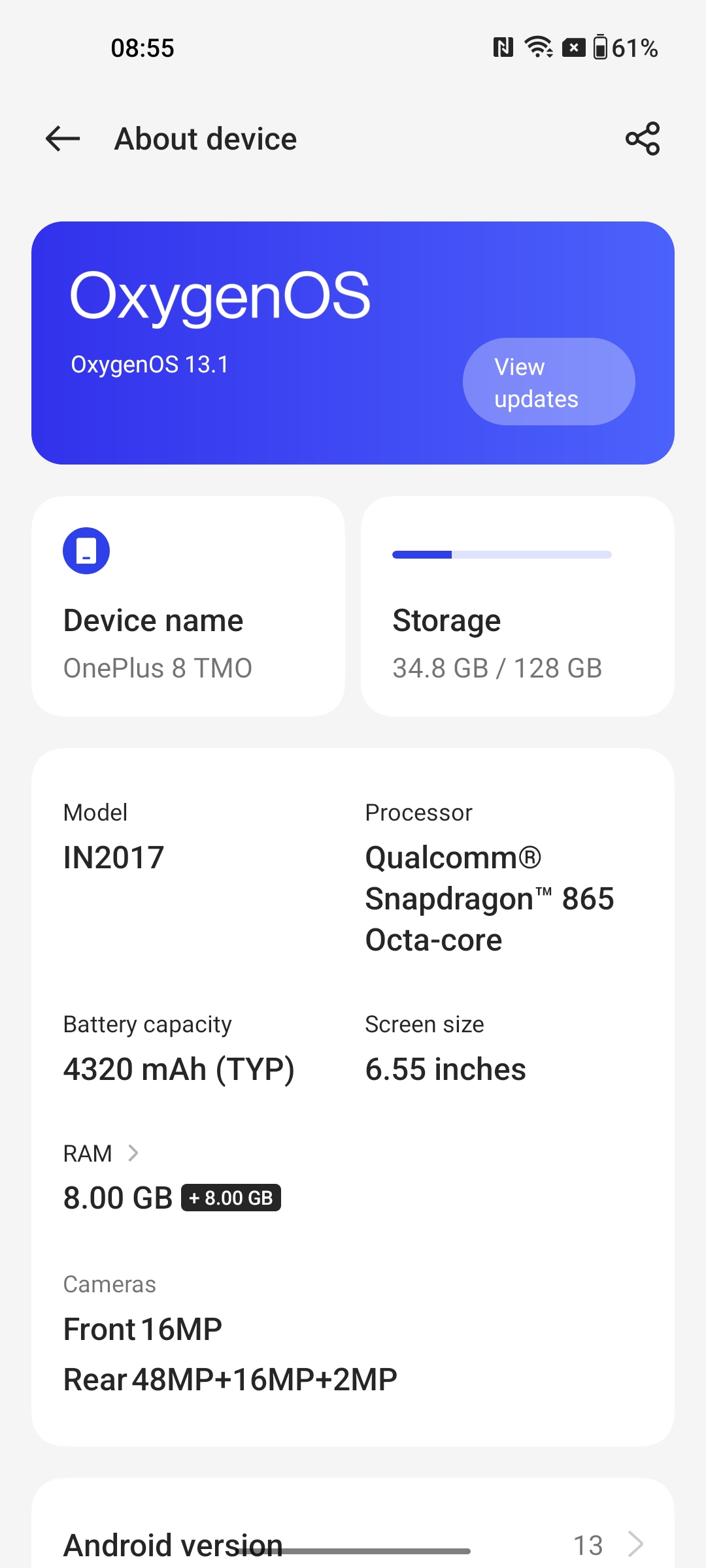Open RAM details
Screen dimensions: 706x1568
(101, 1154)
